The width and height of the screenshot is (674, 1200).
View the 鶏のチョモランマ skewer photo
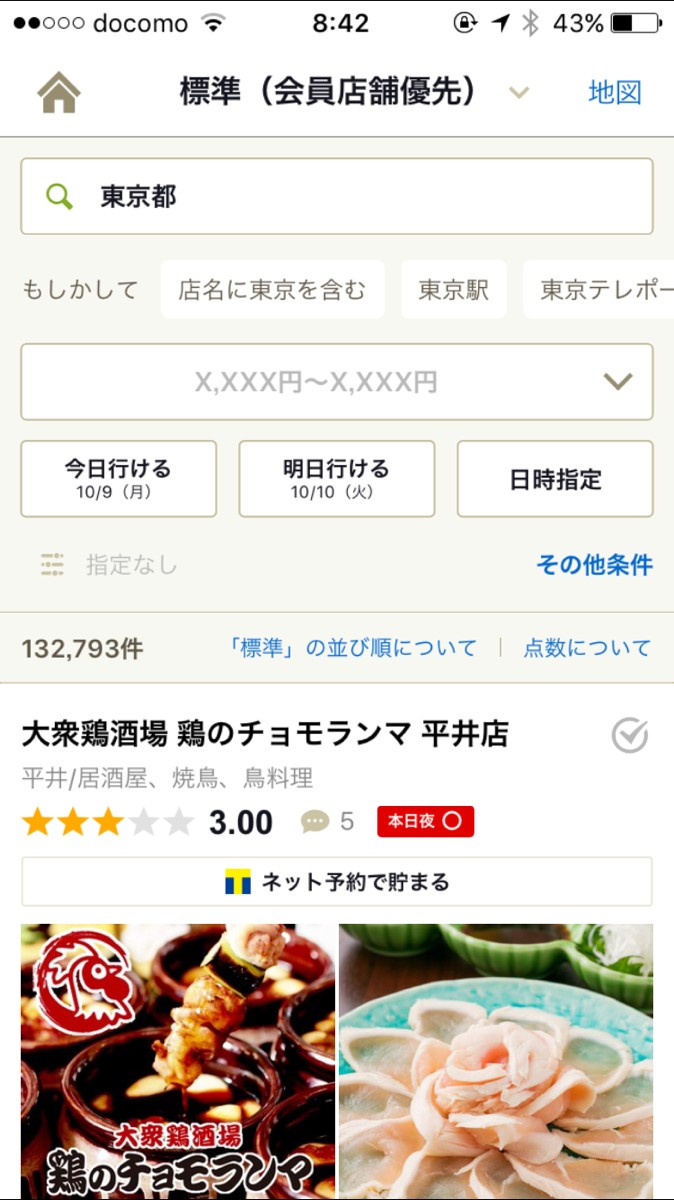point(178,1060)
